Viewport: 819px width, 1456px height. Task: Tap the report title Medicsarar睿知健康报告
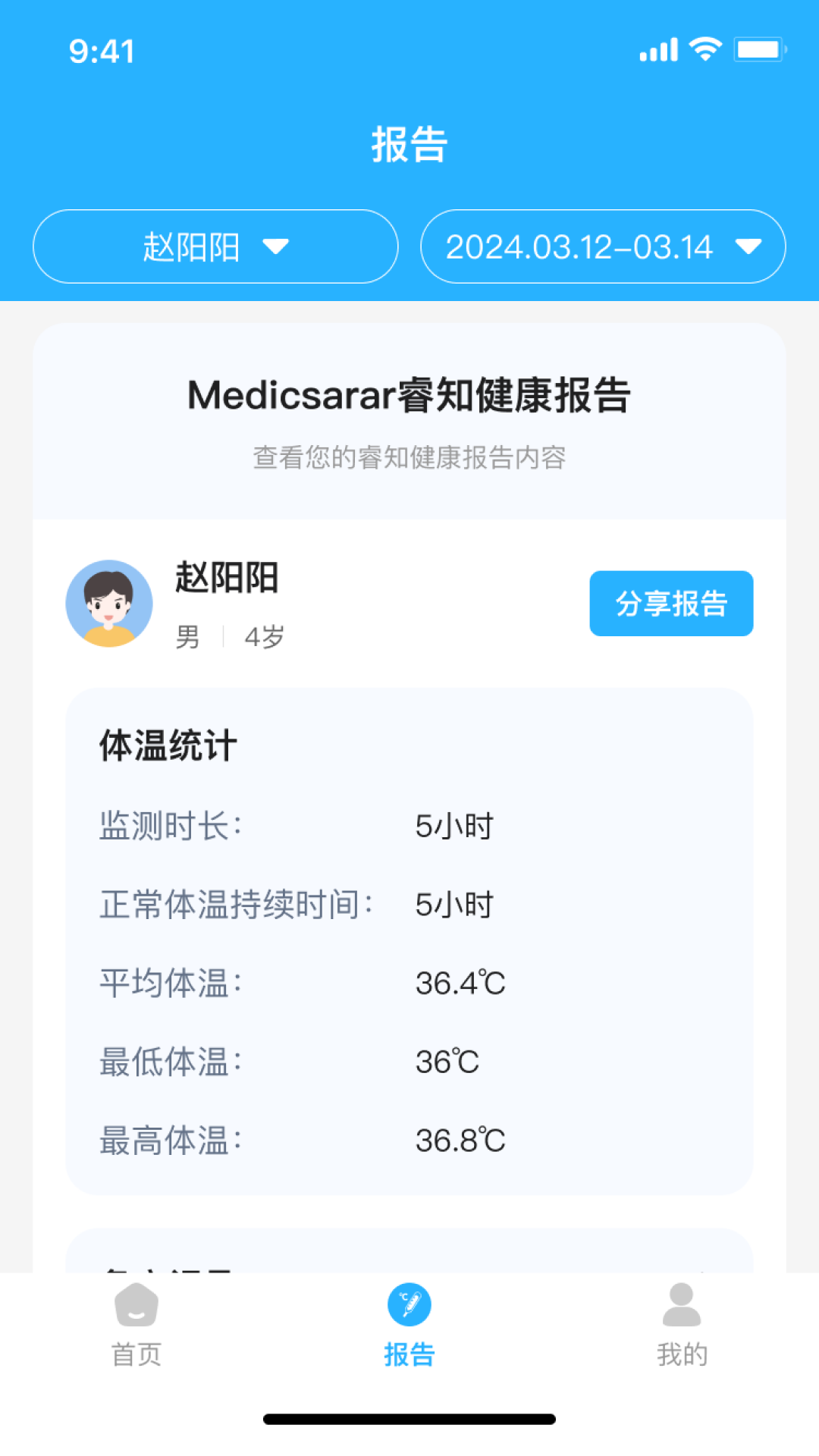[x=409, y=395]
